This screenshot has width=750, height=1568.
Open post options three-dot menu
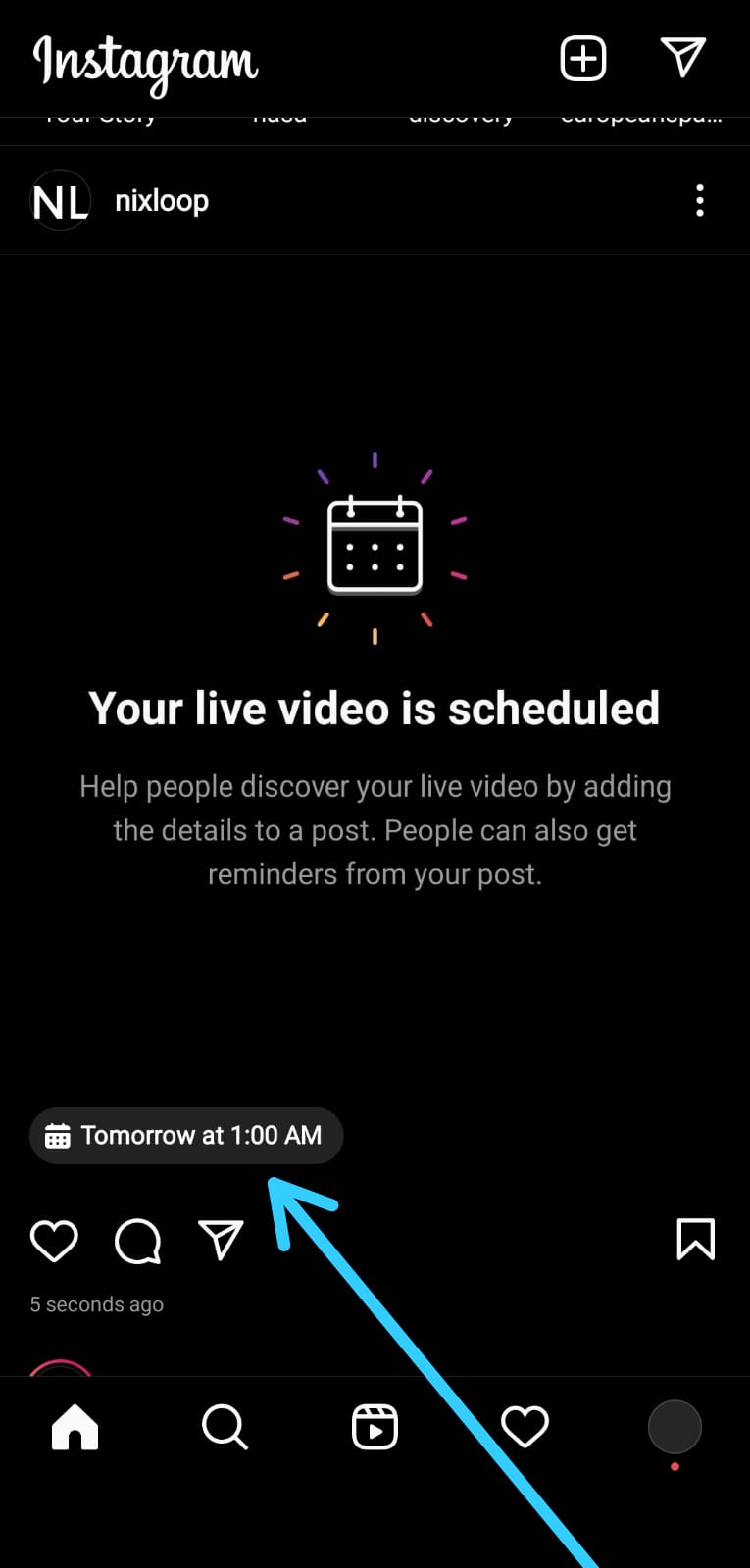pyautogui.click(x=699, y=200)
